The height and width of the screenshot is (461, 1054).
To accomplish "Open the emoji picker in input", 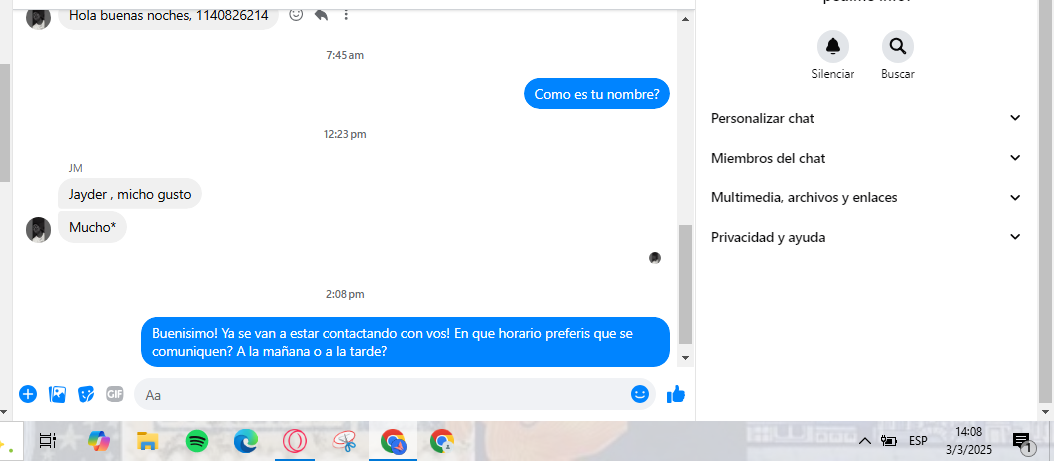I will coord(640,394).
